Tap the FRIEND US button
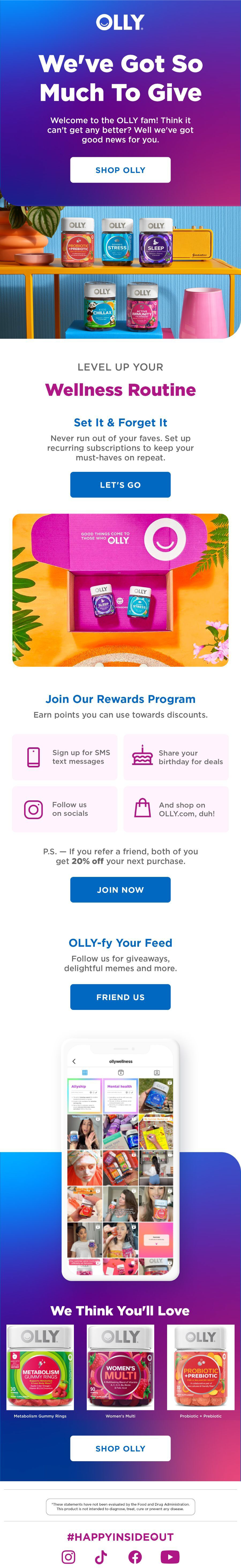241x1568 pixels. coord(120,997)
